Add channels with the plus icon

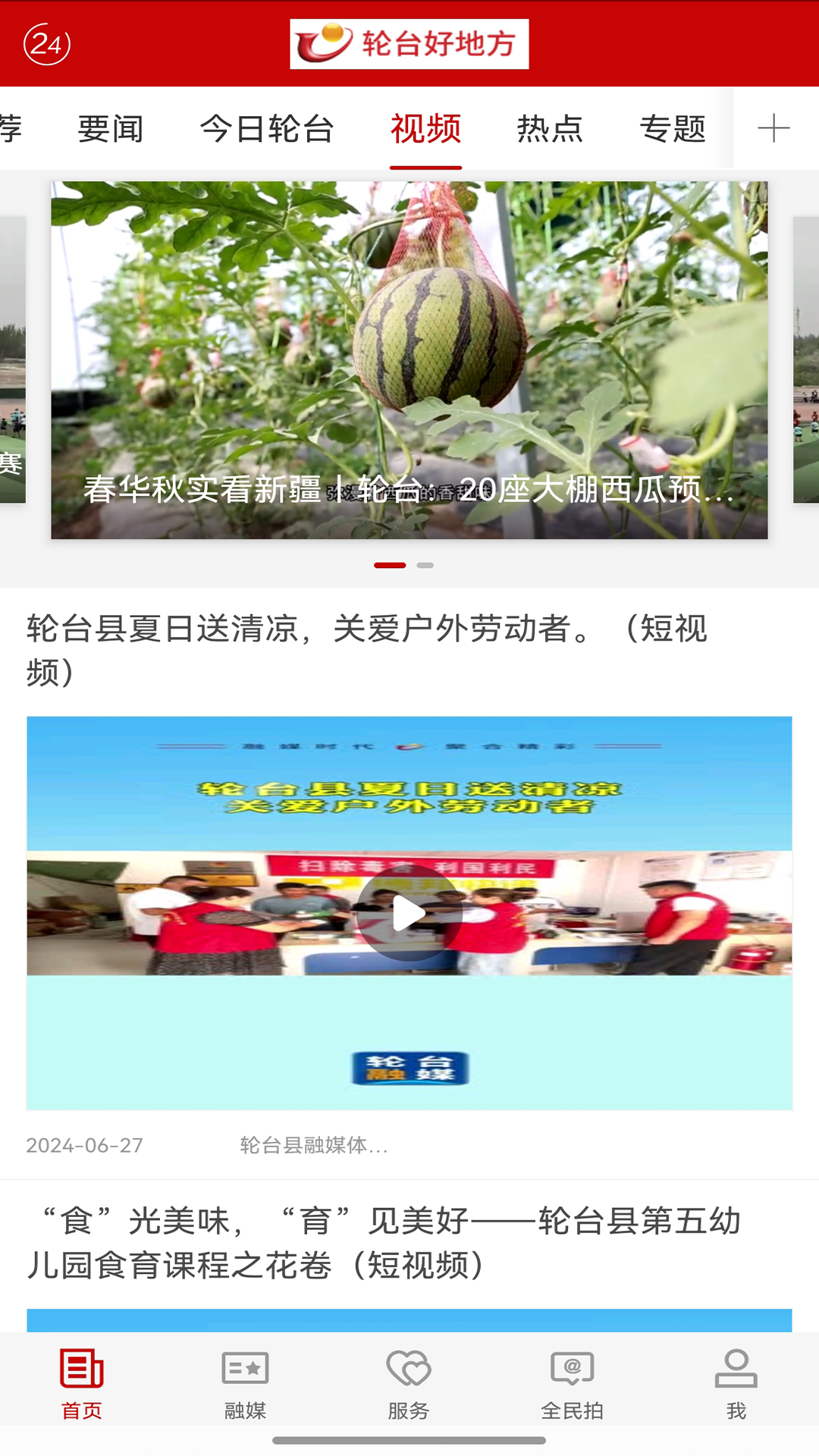pos(773,128)
